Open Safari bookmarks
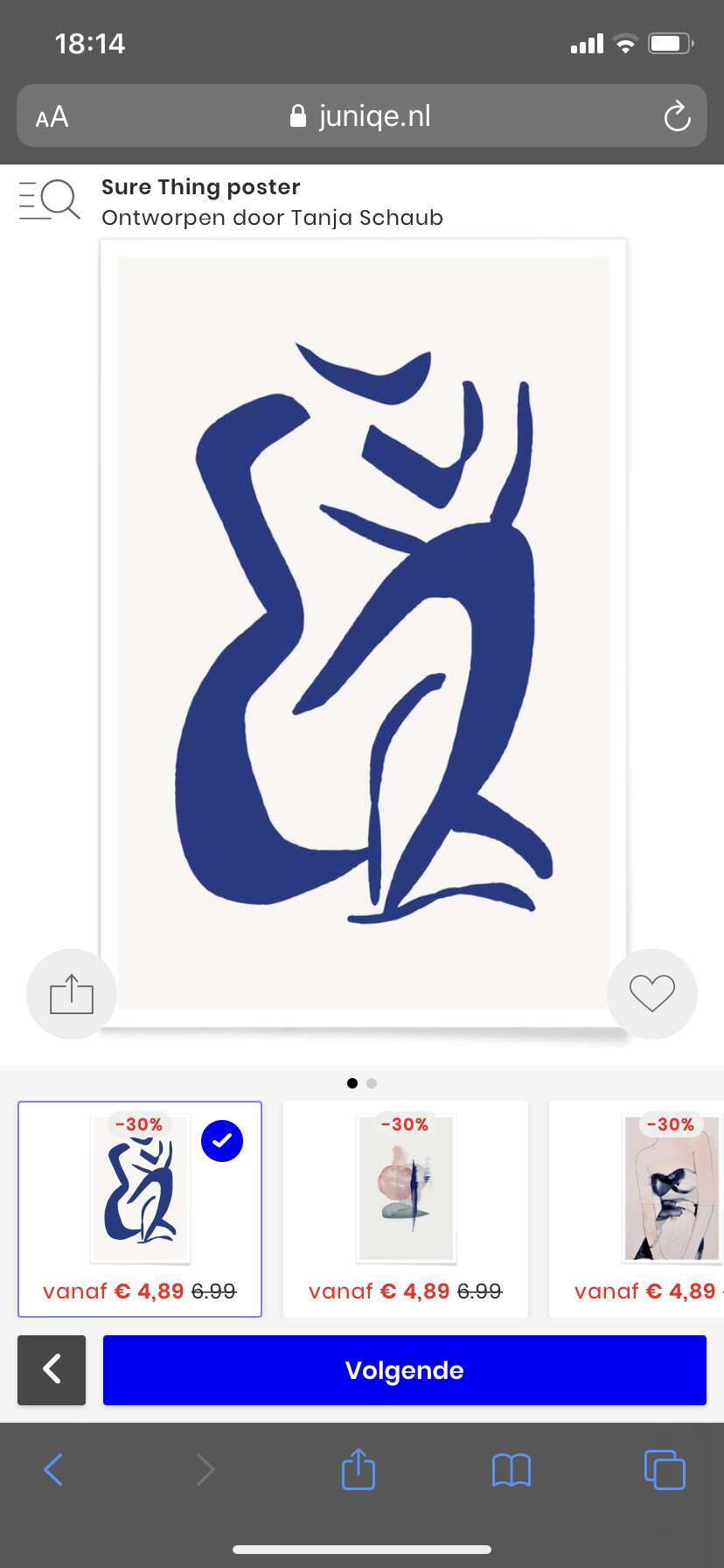The height and width of the screenshot is (1568, 724). click(512, 1470)
